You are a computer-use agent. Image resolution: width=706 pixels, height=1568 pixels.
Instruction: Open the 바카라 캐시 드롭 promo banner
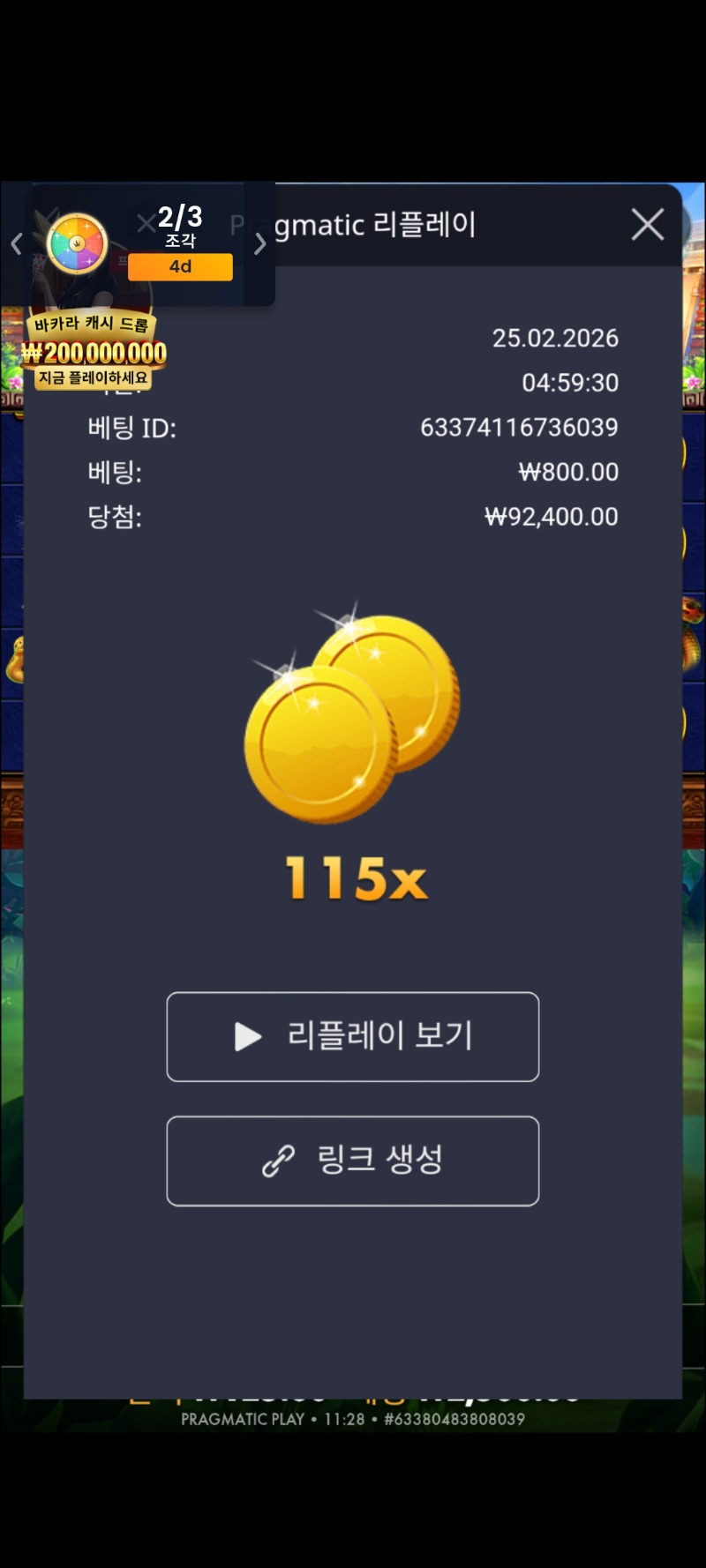[94, 352]
